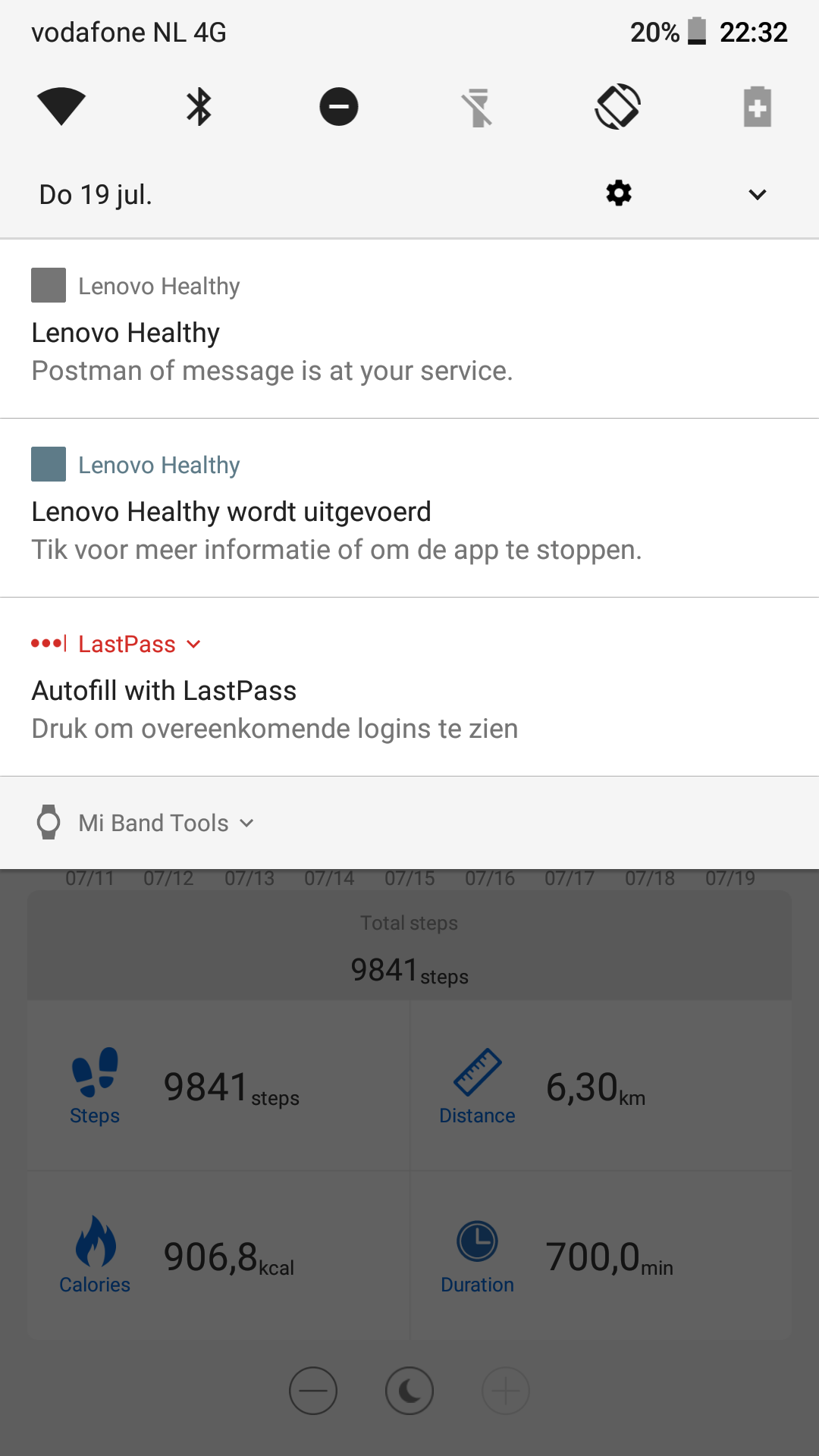Open system settings gear
Viewport: 819px width, 1456px height.
click(x=619, y=193)
